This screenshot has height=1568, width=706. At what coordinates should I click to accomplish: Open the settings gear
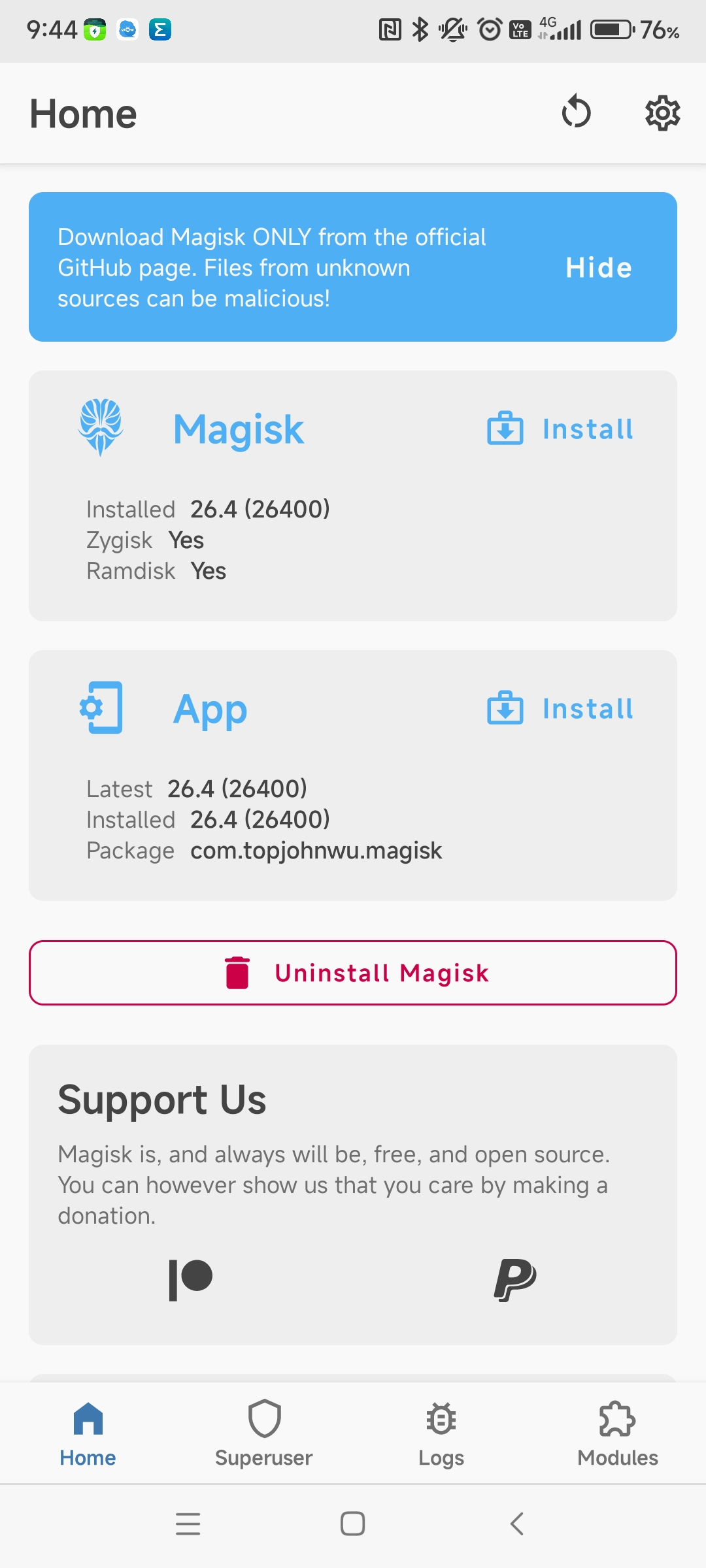662,113
